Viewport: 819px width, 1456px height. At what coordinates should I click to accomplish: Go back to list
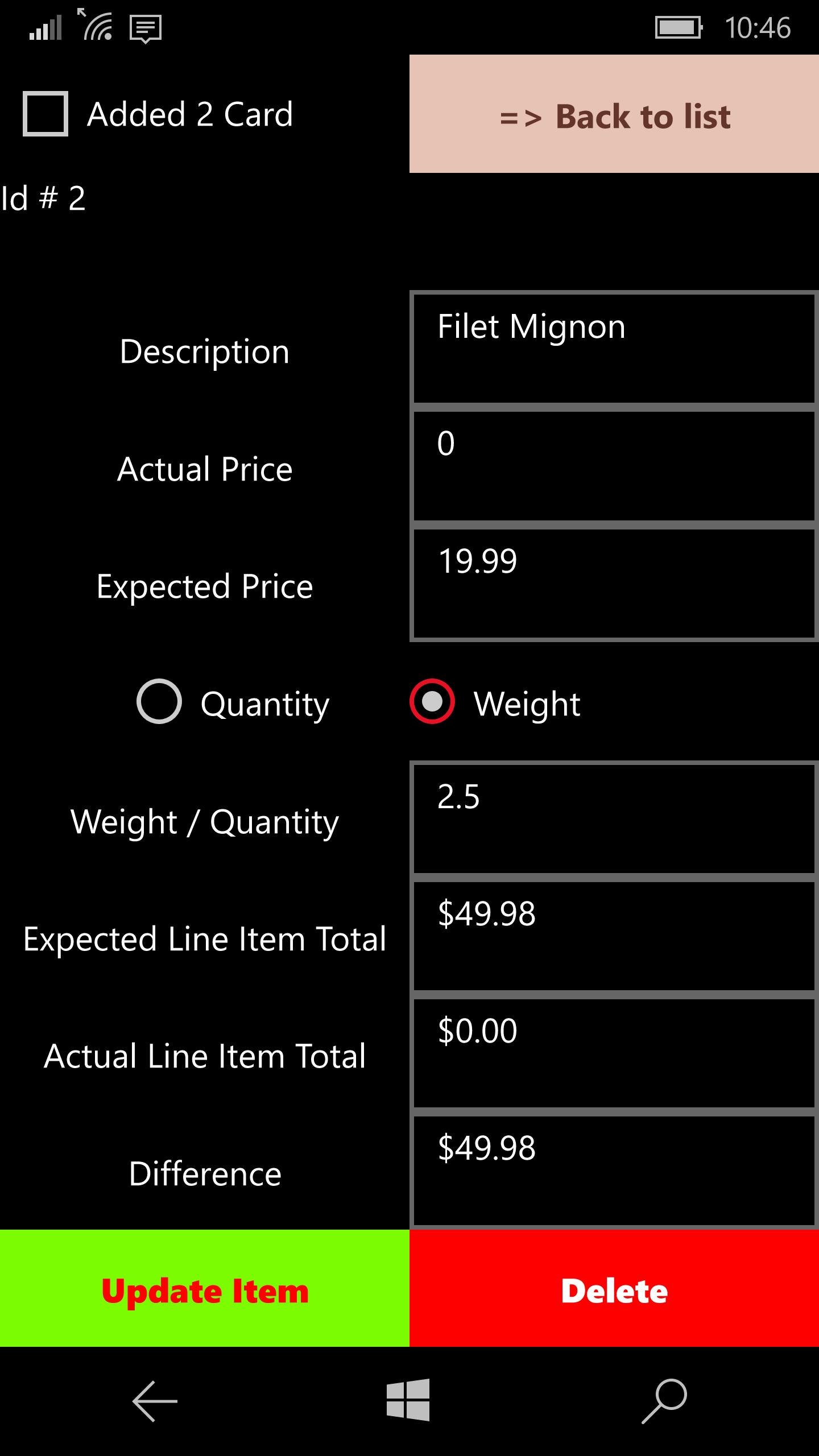[x=614, y=115]
